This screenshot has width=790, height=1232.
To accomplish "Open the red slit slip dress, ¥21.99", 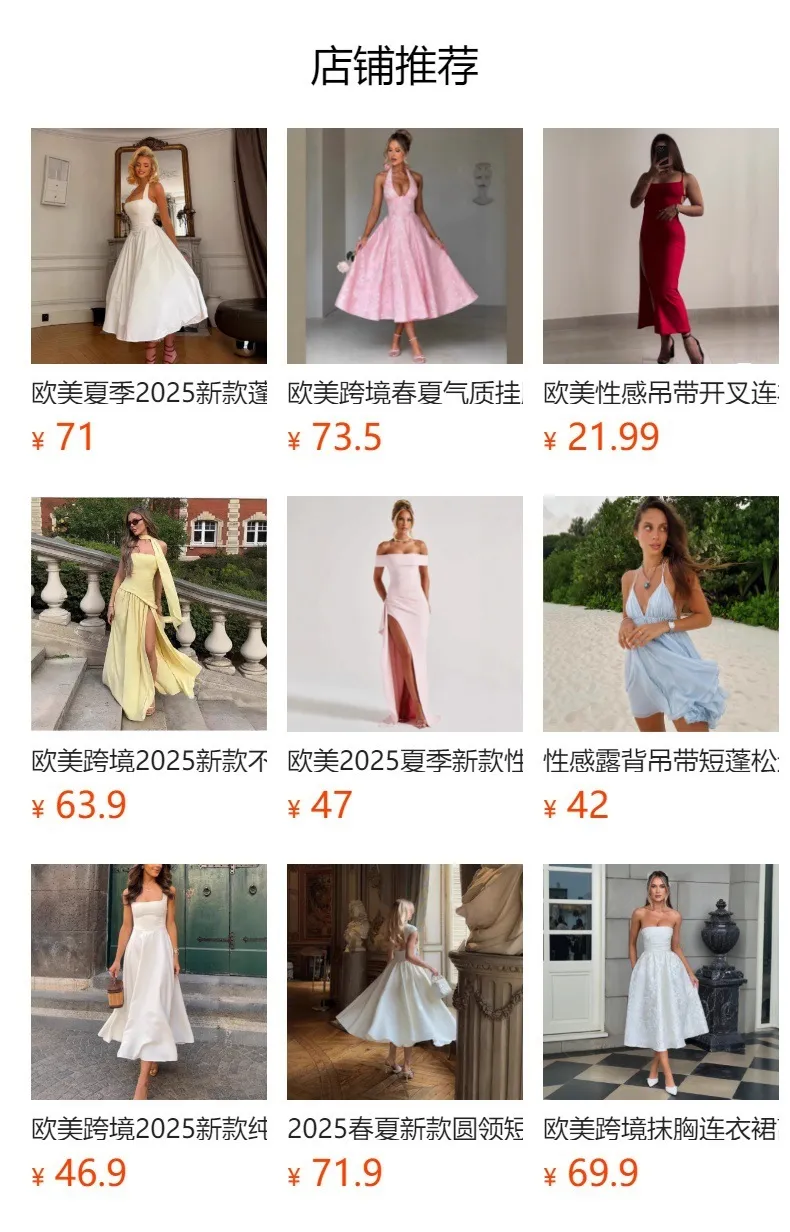I will 661,246.
